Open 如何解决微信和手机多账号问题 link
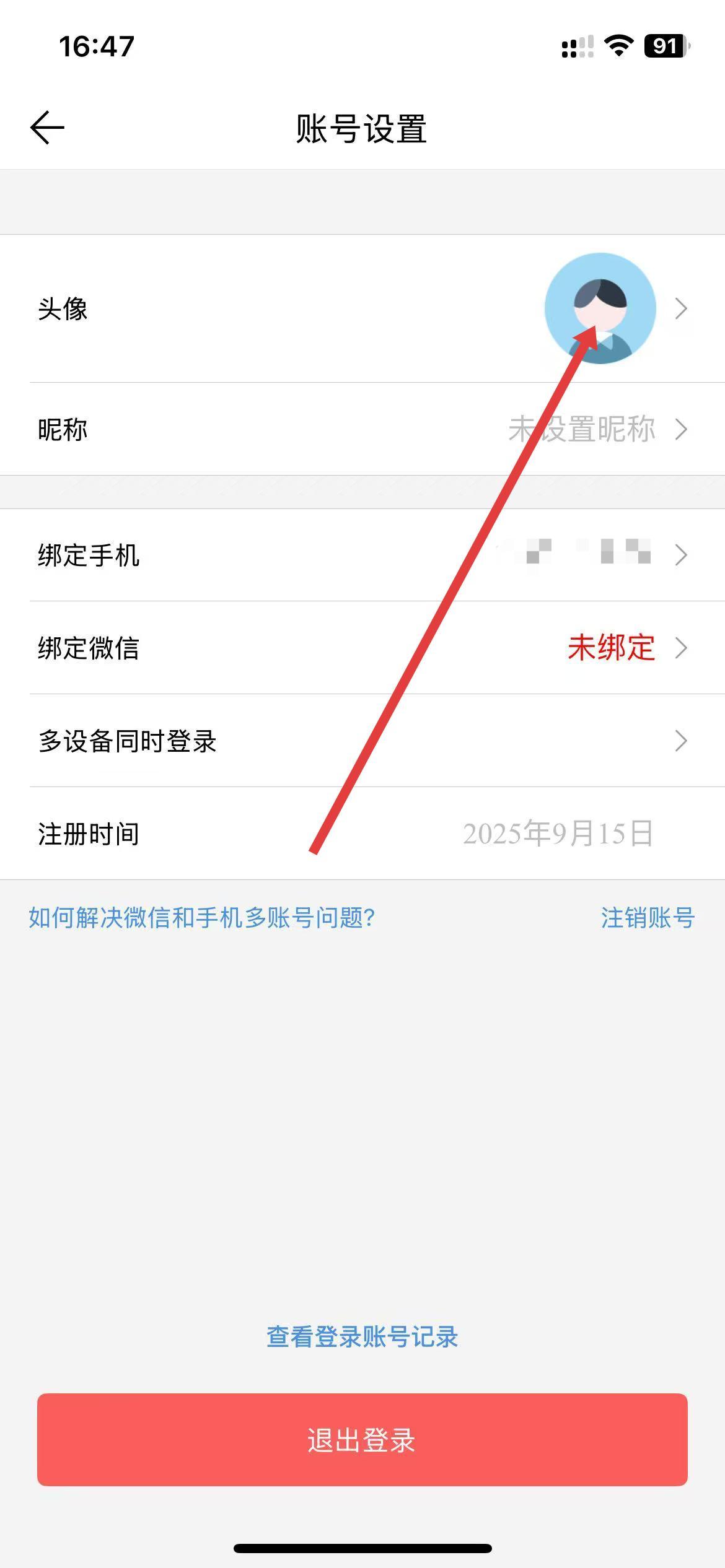The height and width of the screenshot is (1568, 725). (201, 918)
